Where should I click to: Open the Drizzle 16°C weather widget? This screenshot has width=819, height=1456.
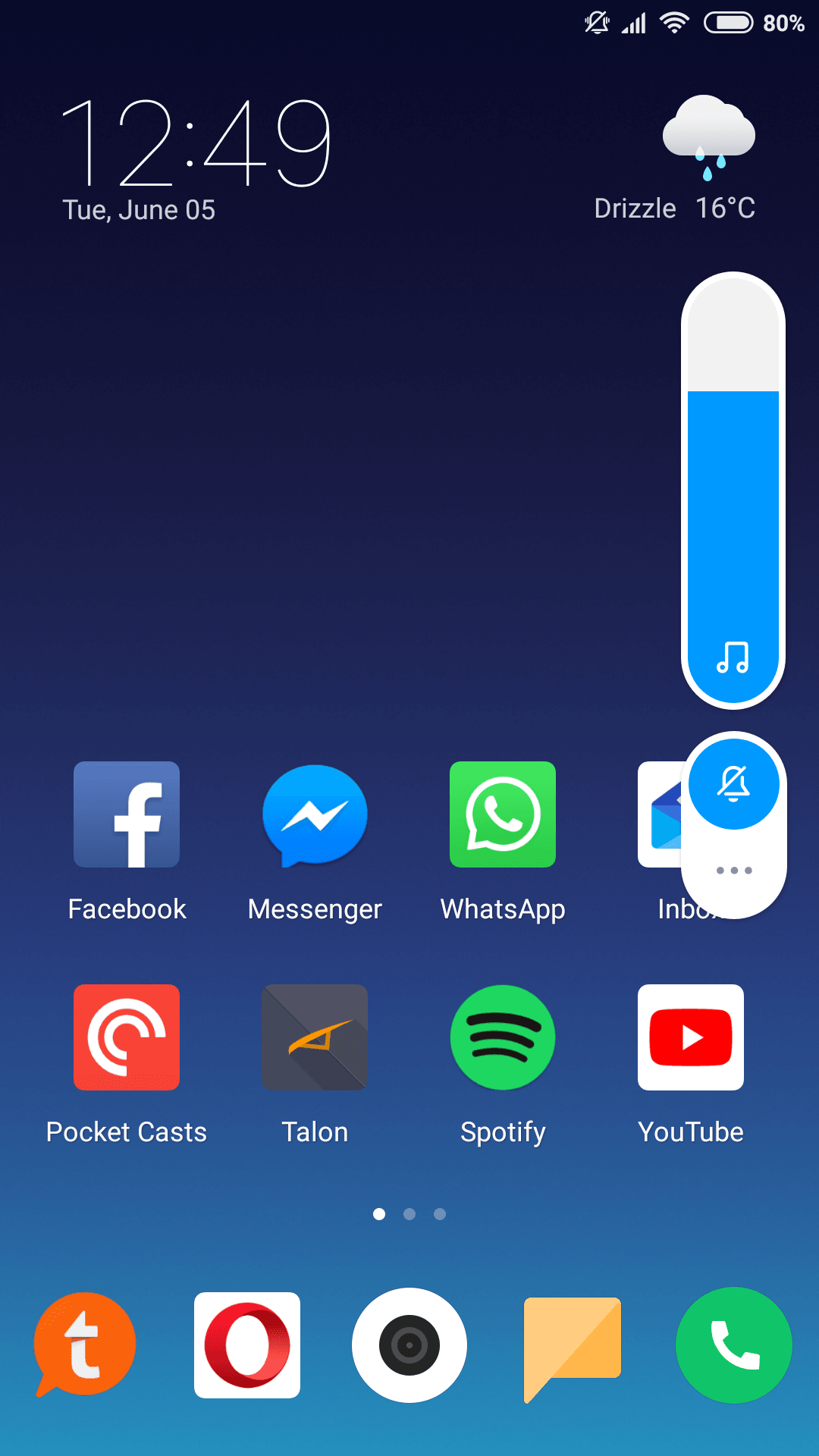point(675,159)
